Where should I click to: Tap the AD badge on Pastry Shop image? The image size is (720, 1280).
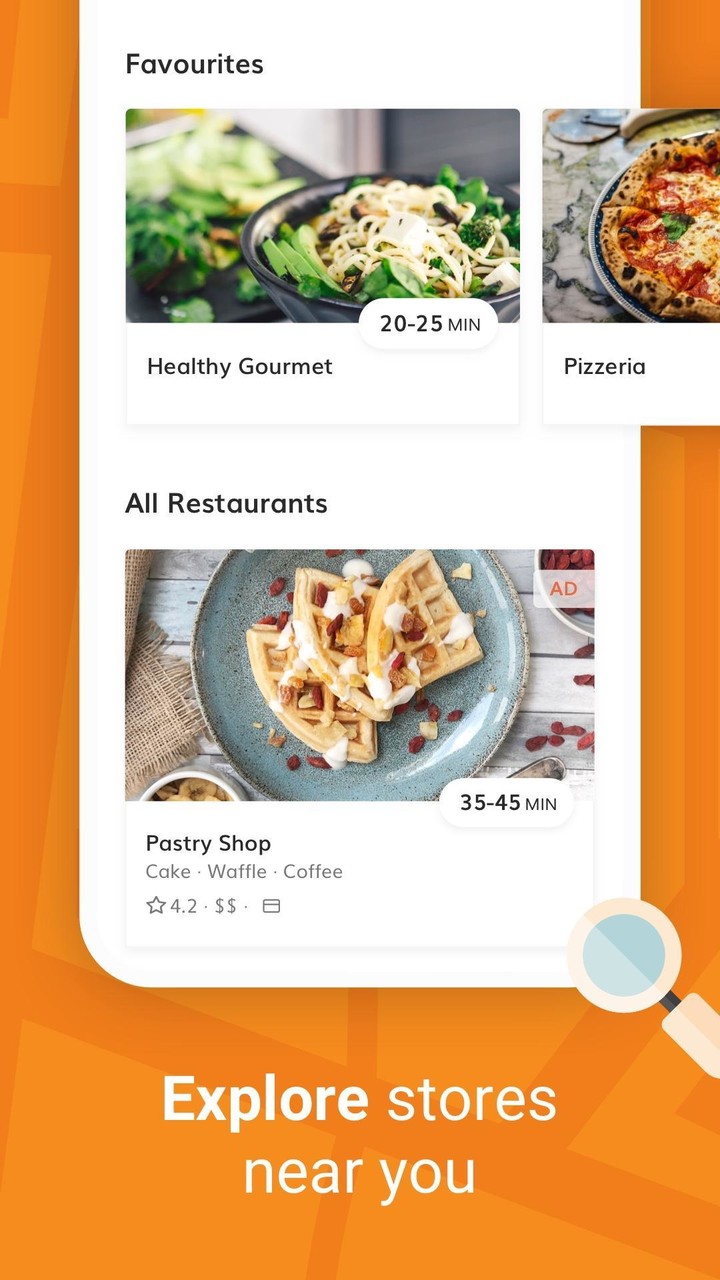(562, 588)
